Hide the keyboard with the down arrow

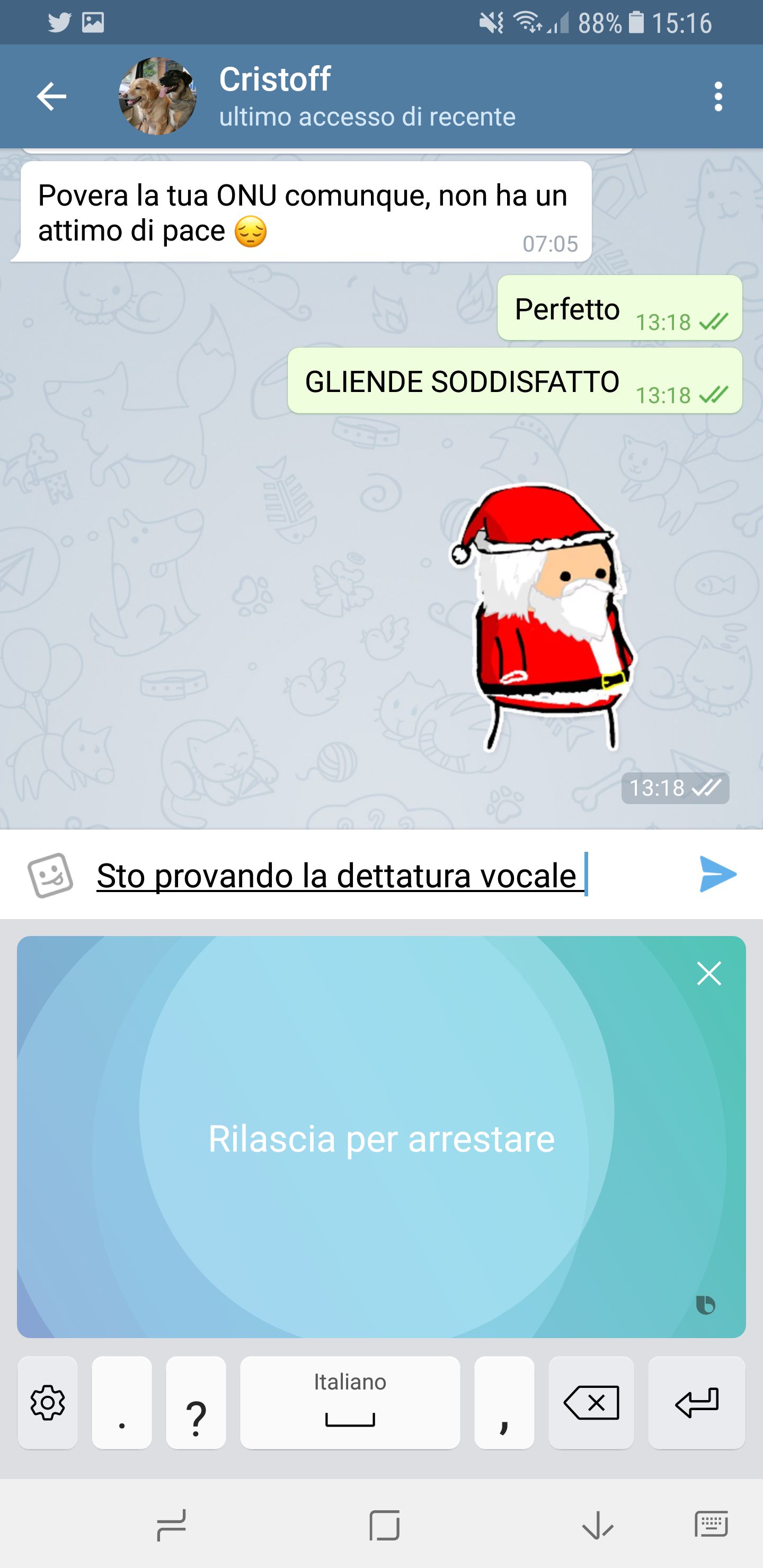pyautogui.click(x=597, y=1524)
